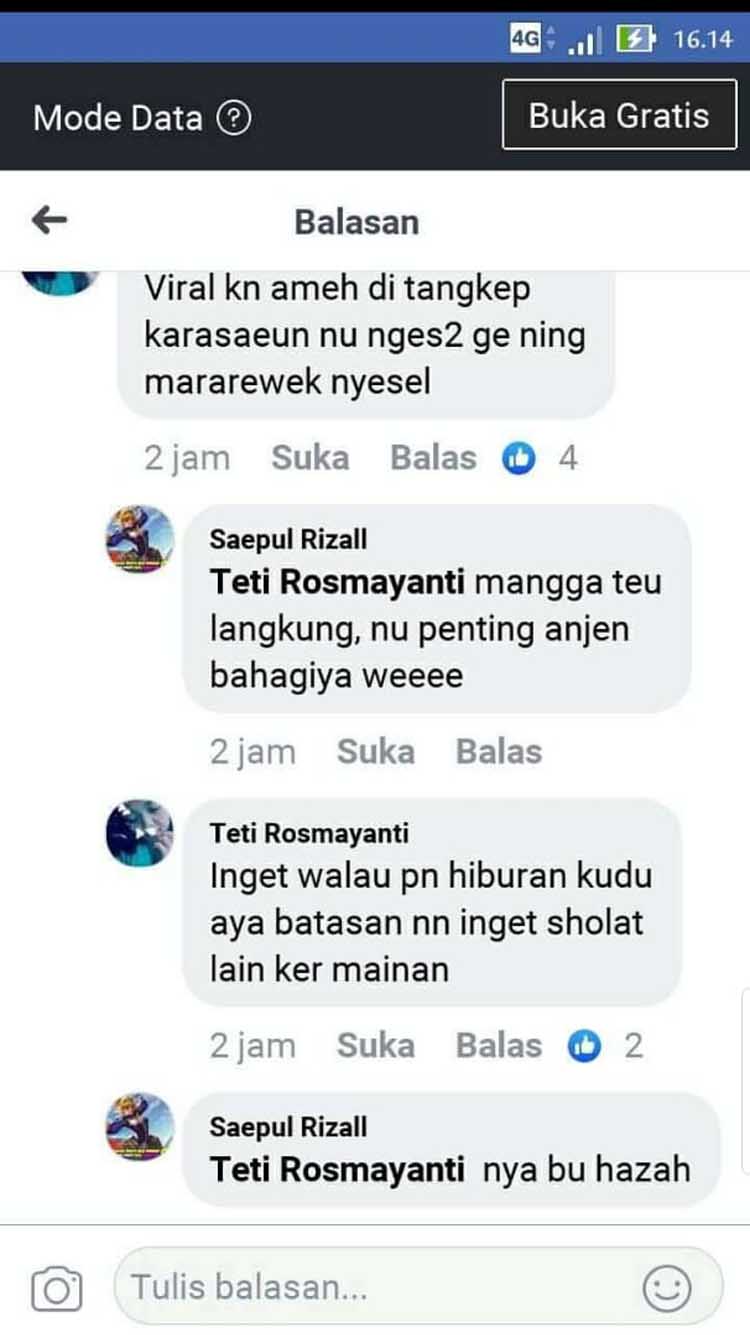The width and height of the screenshot is (750, 1335).
Task: Open the Mode Data help icon
Action: coord(233,119)
